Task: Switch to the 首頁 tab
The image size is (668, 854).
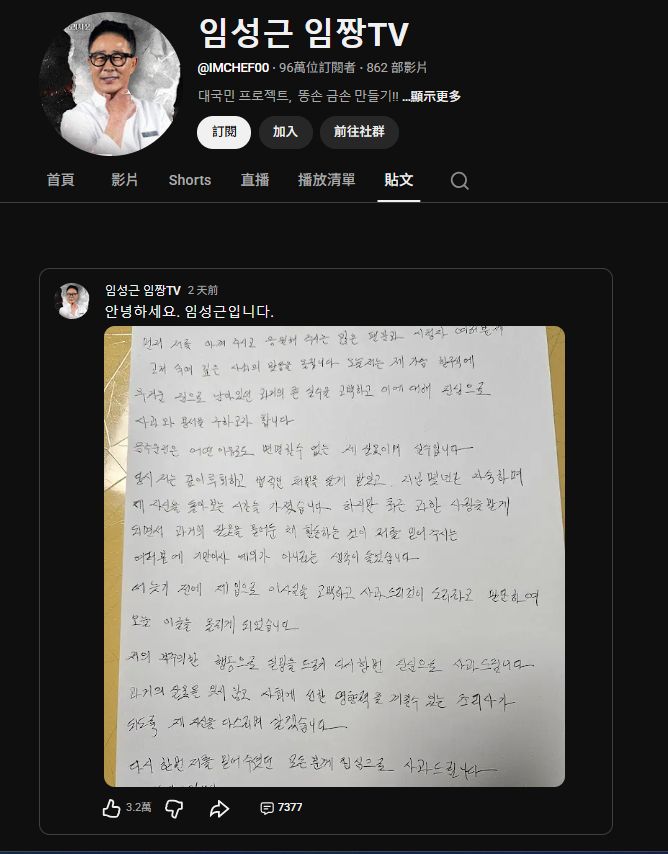Action: click(x=60, y=180)
